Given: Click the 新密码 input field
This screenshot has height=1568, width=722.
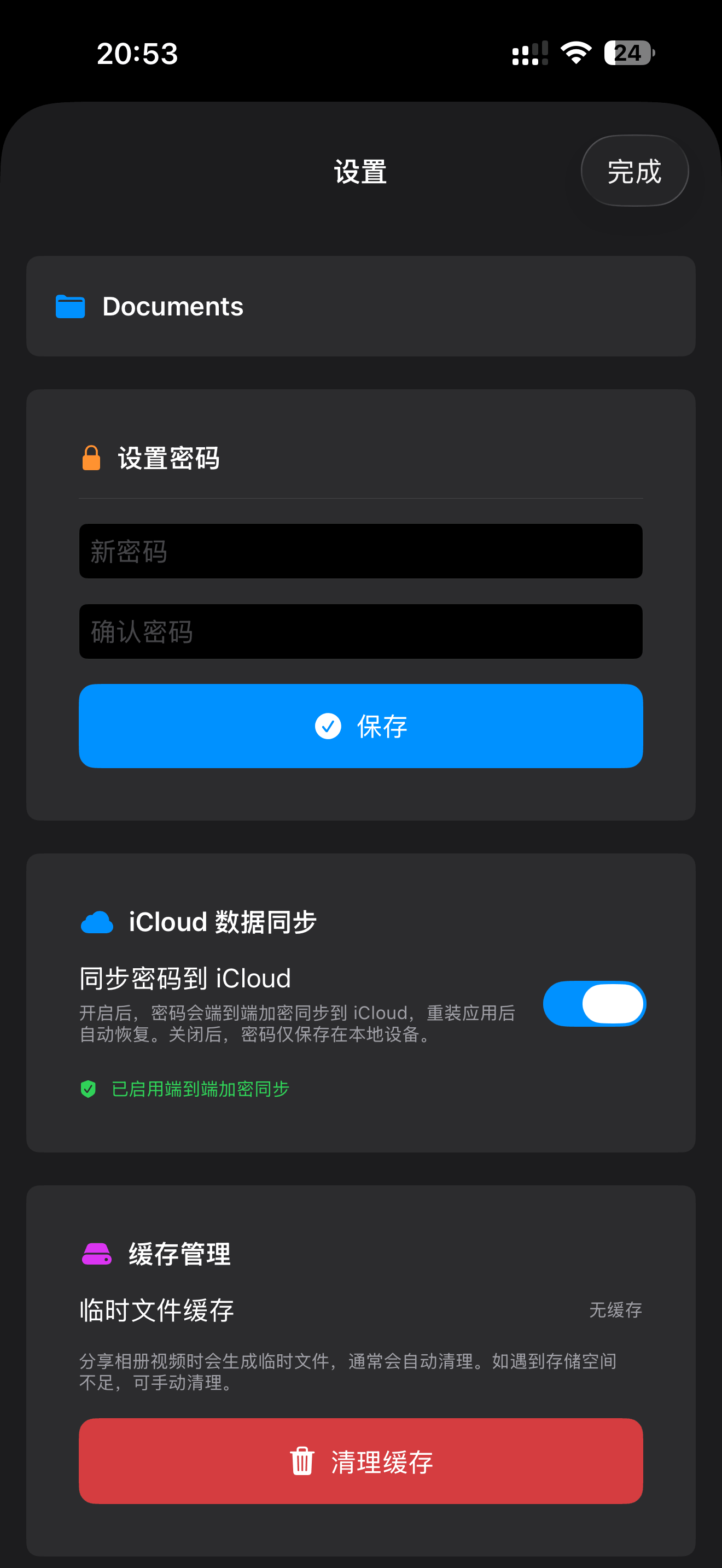Looking at the screenshot, I should 360,551.
